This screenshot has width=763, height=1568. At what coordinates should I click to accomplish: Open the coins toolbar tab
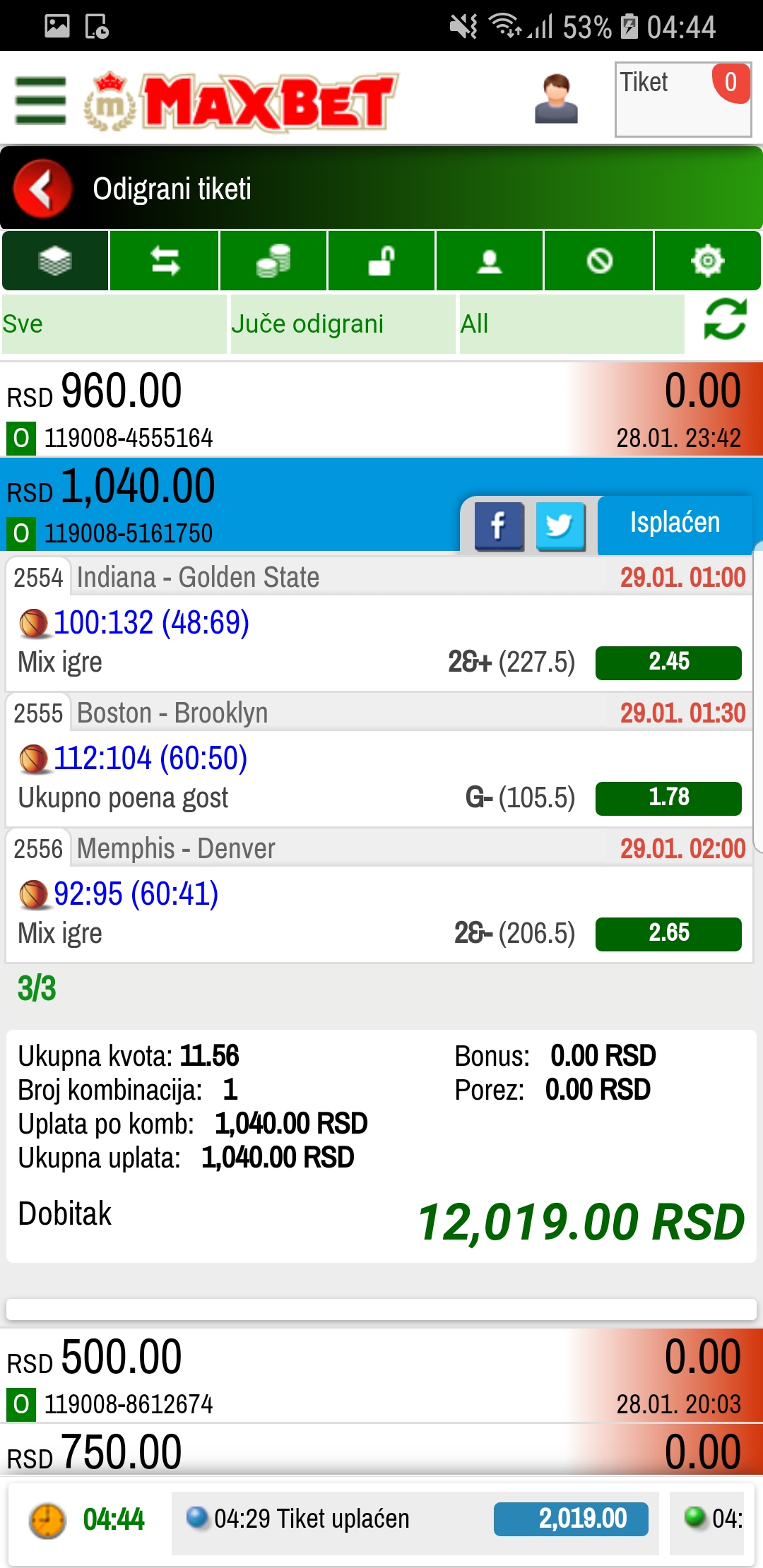(273, 261)
